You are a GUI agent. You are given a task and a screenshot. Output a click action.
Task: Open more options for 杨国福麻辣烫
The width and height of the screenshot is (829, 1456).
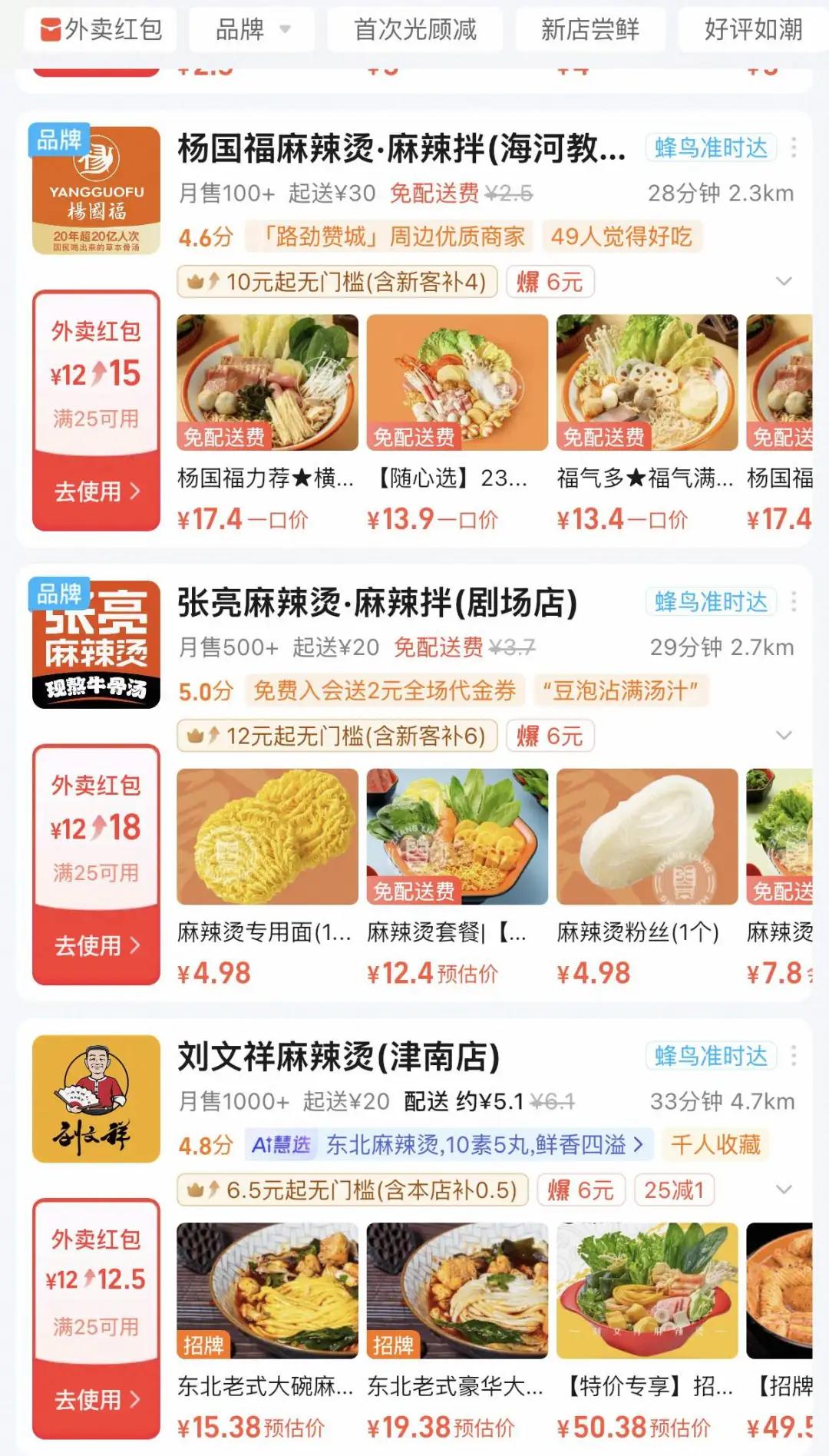tap(794, 147)
